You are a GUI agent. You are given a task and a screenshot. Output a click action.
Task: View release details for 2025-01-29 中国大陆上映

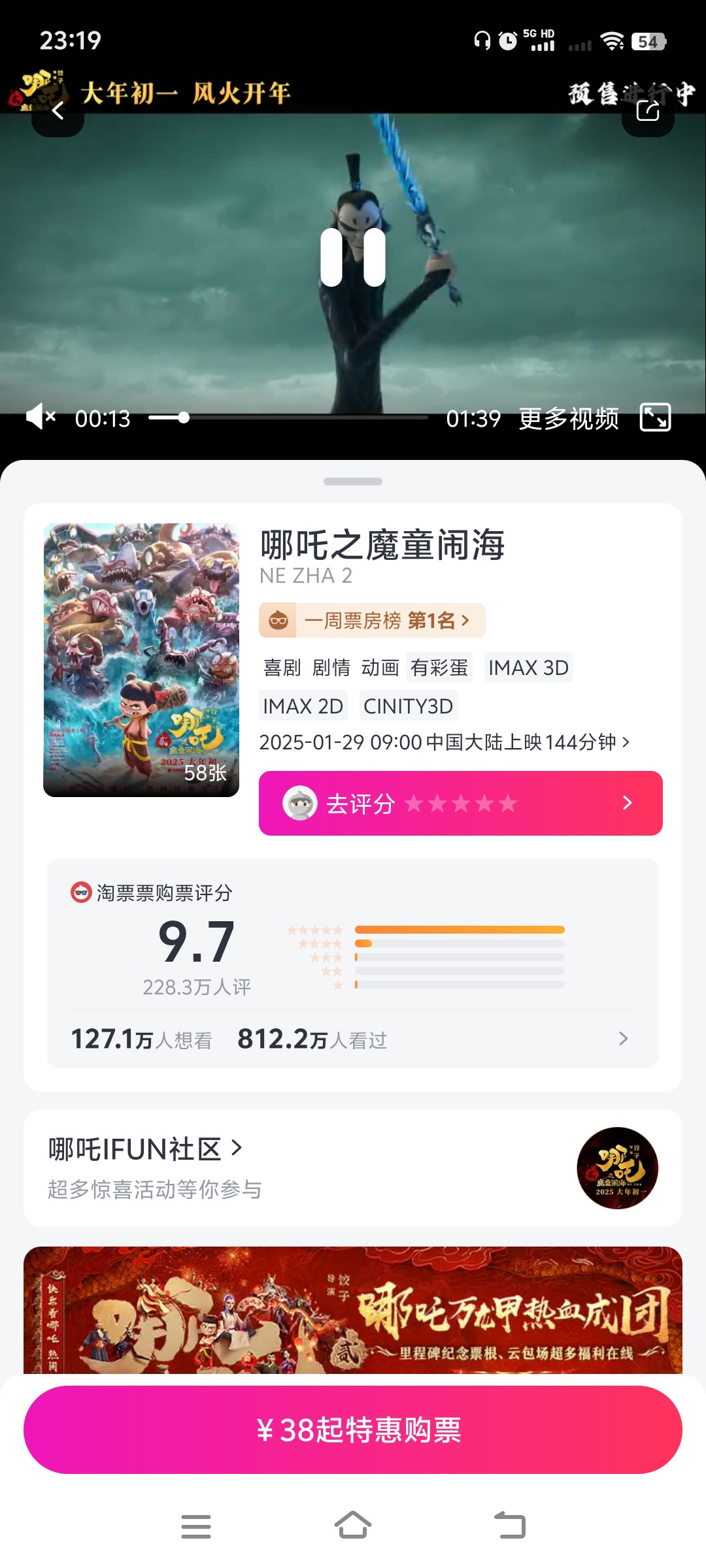pos(445,742)
